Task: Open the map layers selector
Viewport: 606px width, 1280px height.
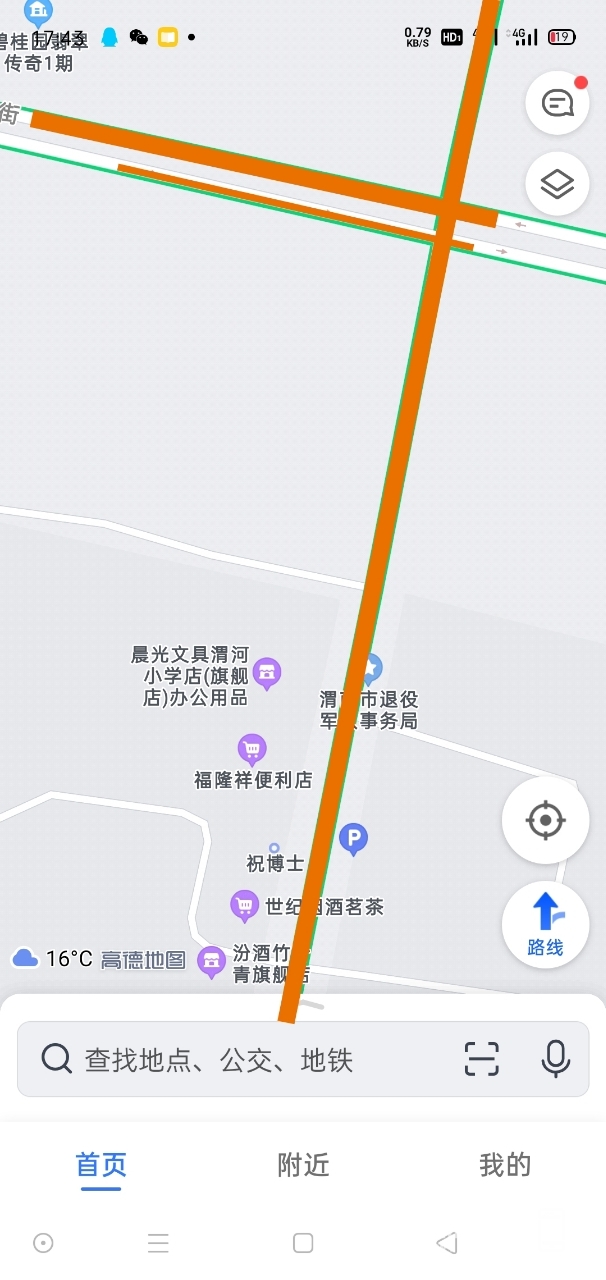Action: pos(557,184)
